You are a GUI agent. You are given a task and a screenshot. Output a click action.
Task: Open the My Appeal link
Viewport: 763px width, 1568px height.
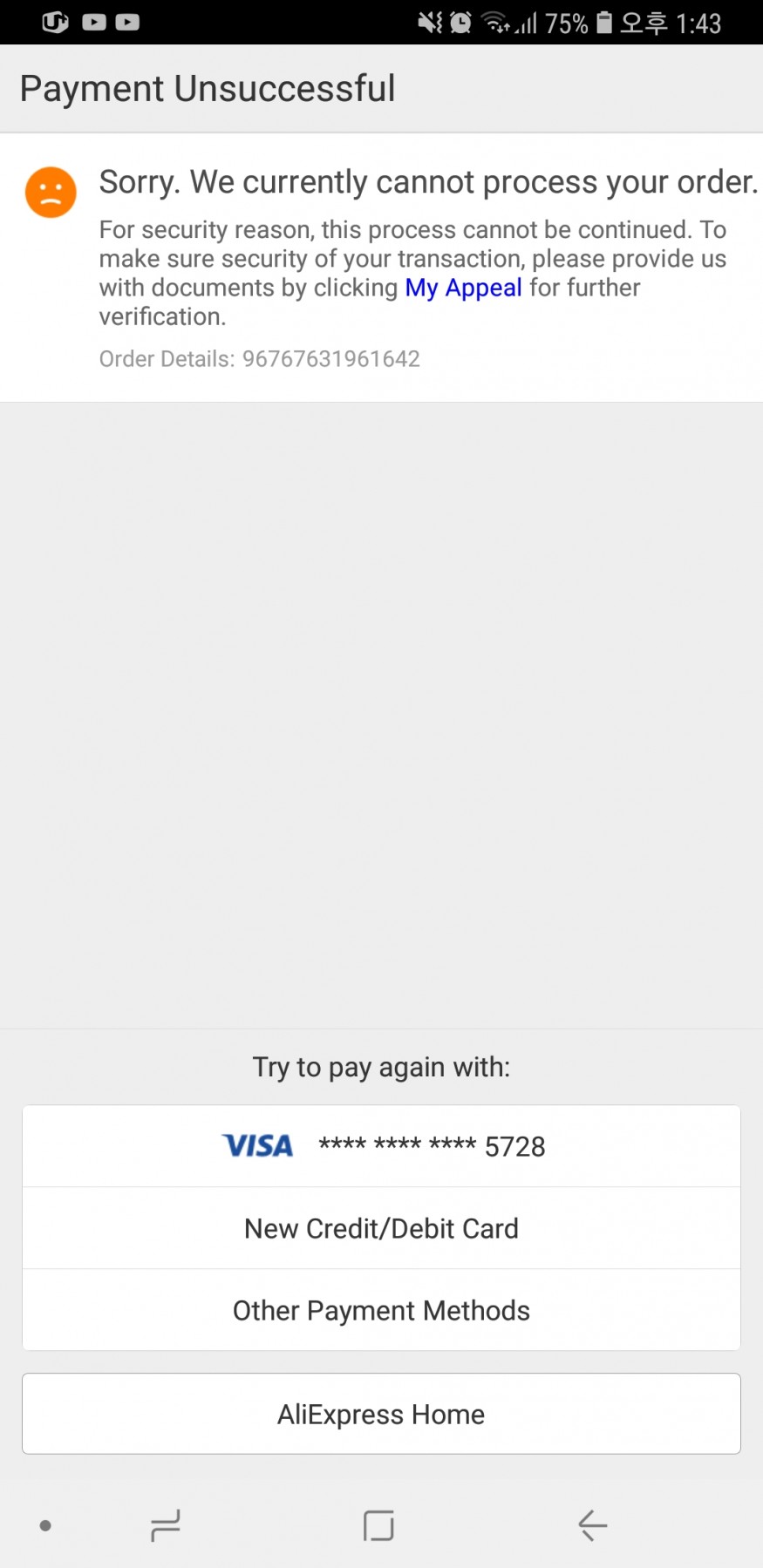click(463, 288)
